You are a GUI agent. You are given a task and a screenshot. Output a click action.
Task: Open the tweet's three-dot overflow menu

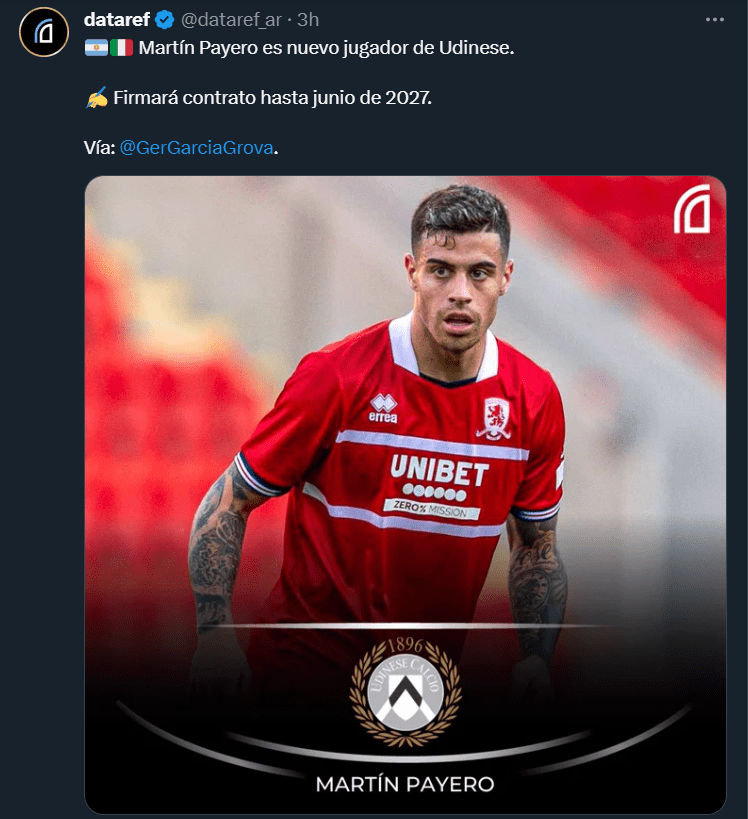click(714, 20)
